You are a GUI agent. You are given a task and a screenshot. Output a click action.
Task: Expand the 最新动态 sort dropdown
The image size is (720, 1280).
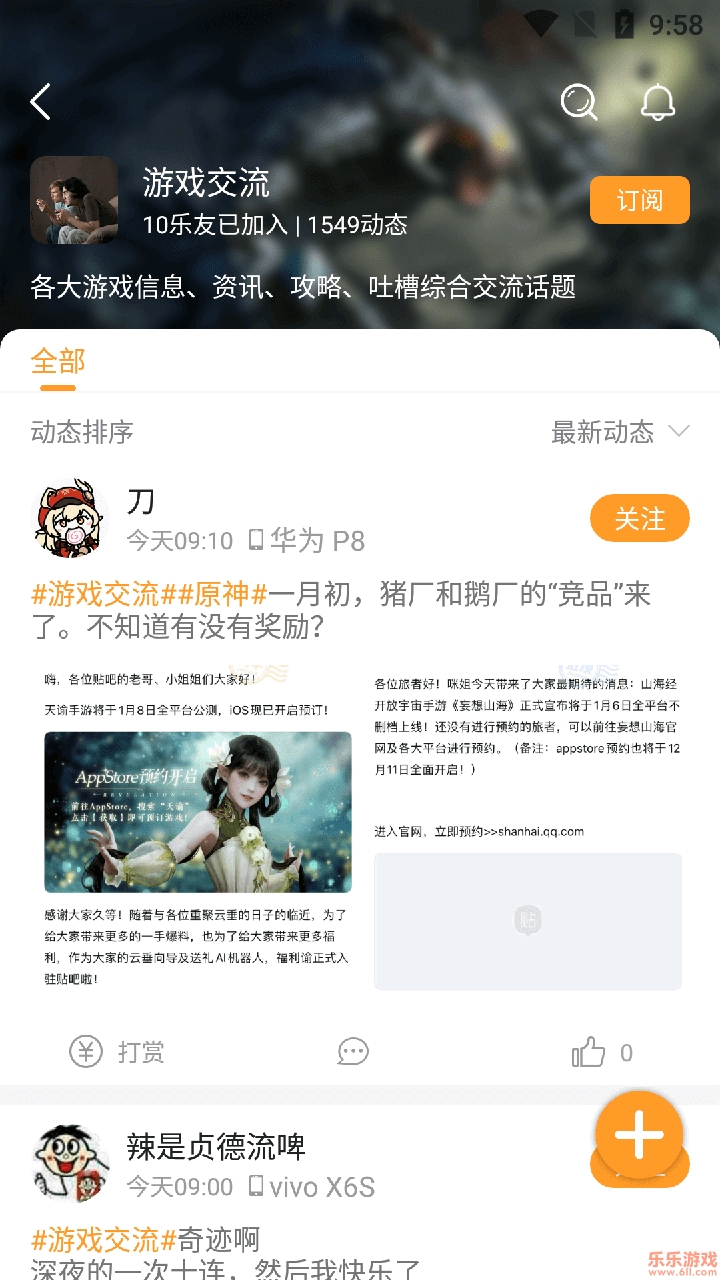620,432
